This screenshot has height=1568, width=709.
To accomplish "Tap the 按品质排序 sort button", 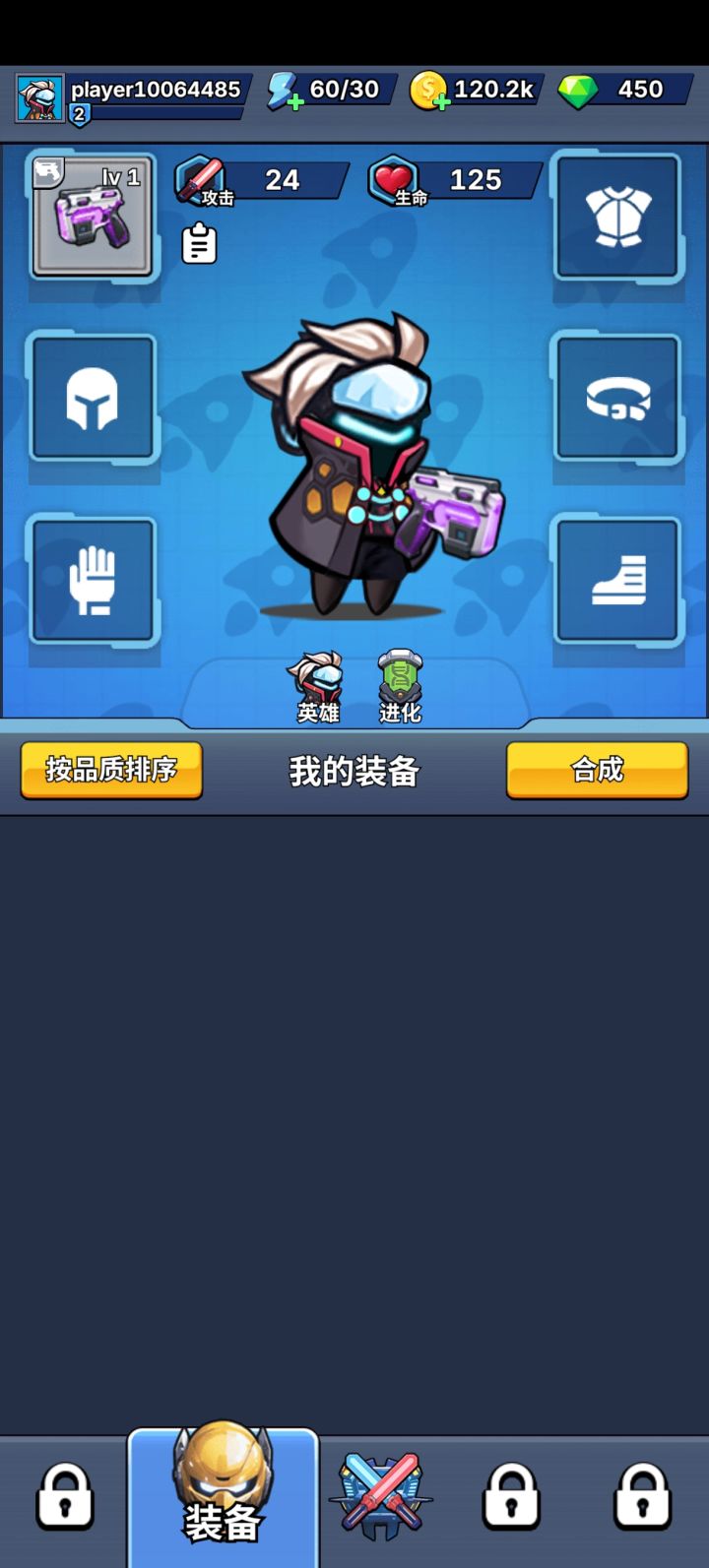I will pyautogui.click(x=110, y=772).
